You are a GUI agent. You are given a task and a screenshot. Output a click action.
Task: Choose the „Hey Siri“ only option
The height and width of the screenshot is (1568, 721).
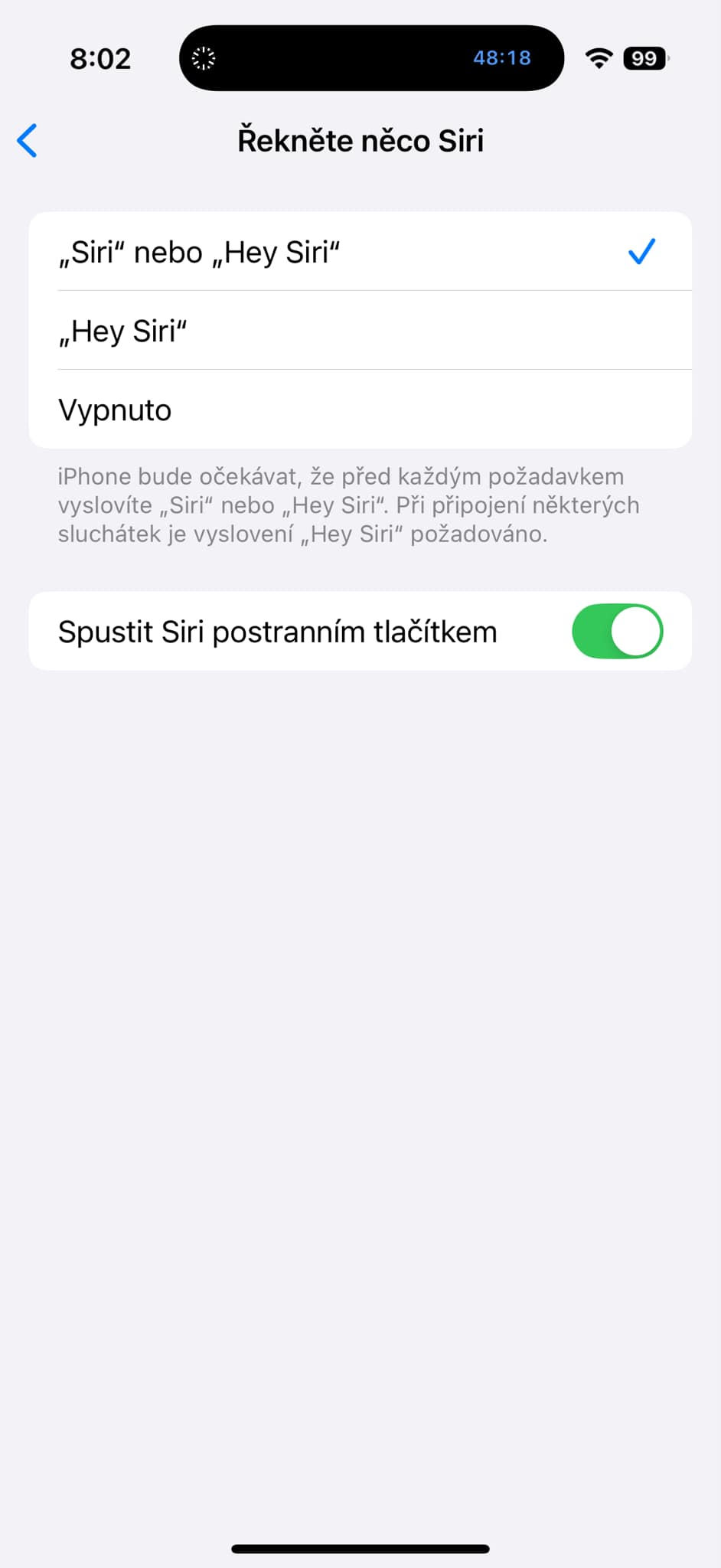pyautogui.click(x=360, y=332)
